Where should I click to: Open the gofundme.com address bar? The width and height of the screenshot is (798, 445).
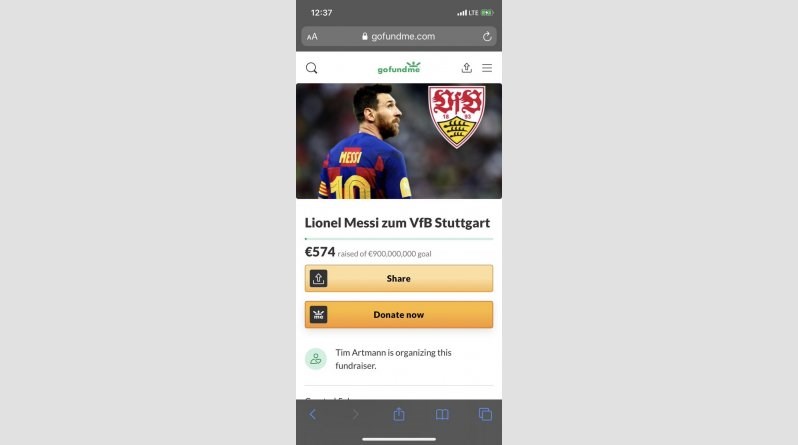(398, 36)
